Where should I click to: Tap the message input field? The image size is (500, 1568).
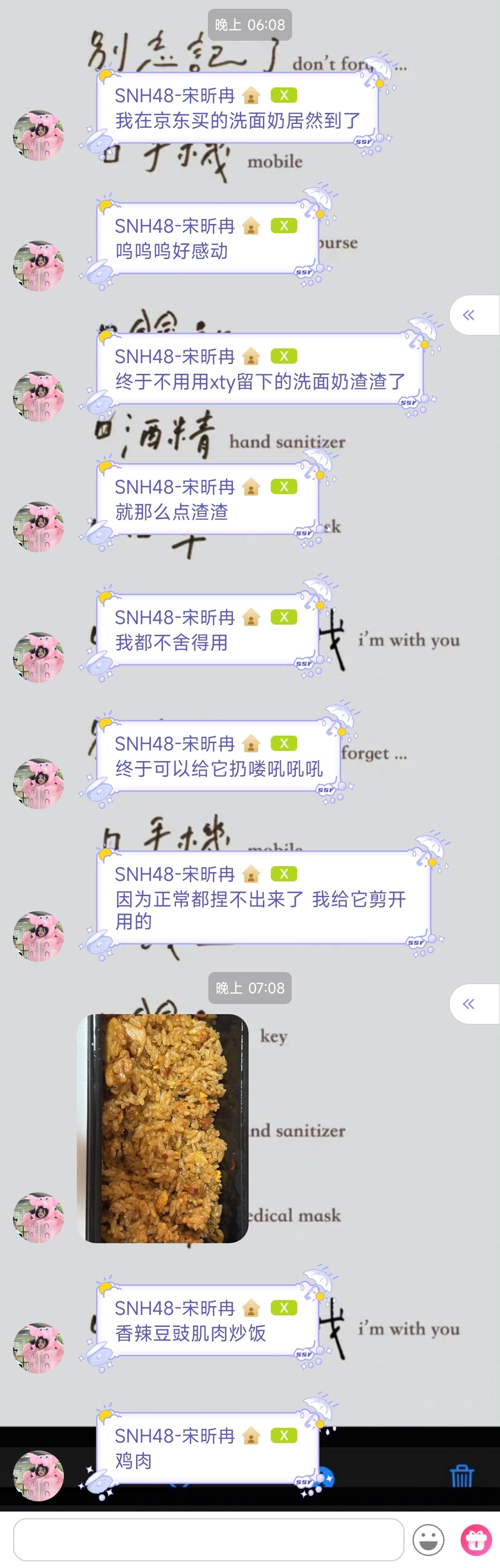tap(208, 1539)
